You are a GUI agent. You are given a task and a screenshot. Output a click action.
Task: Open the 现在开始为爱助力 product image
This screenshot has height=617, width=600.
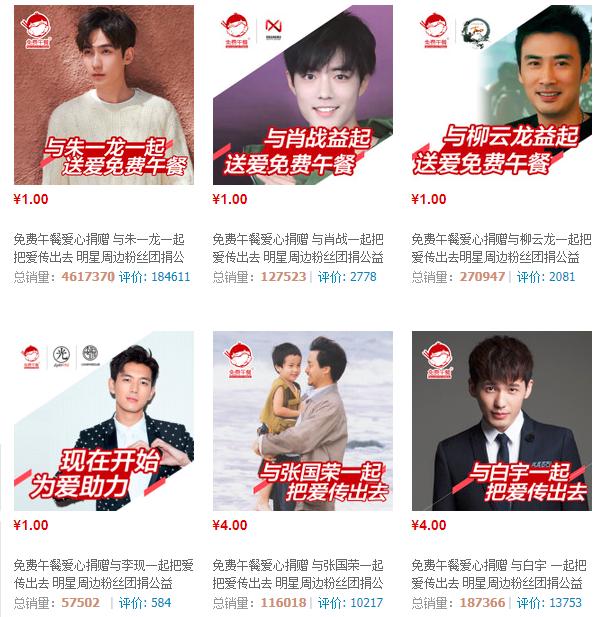[x=103, y=421]
